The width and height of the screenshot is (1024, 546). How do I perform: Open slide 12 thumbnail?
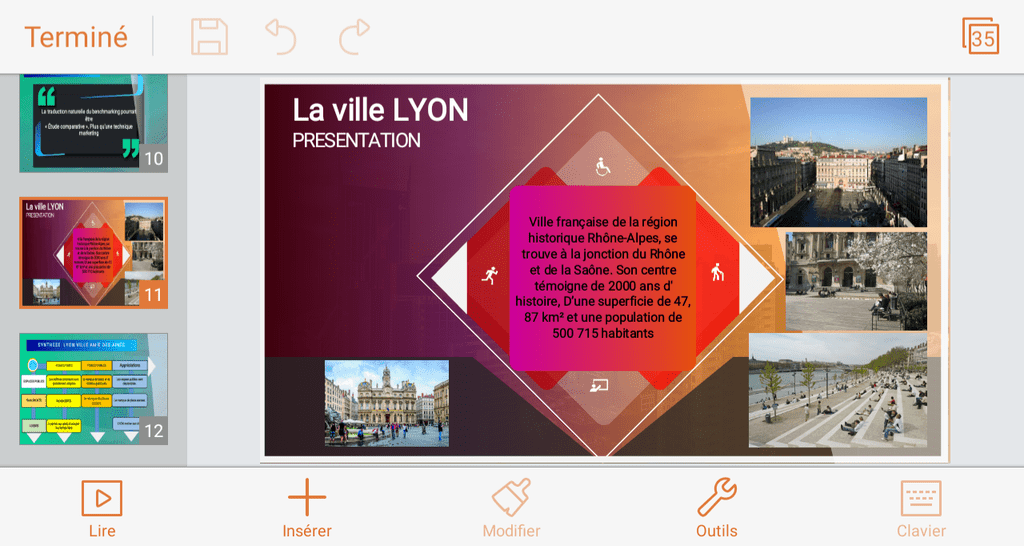[93, 388]
